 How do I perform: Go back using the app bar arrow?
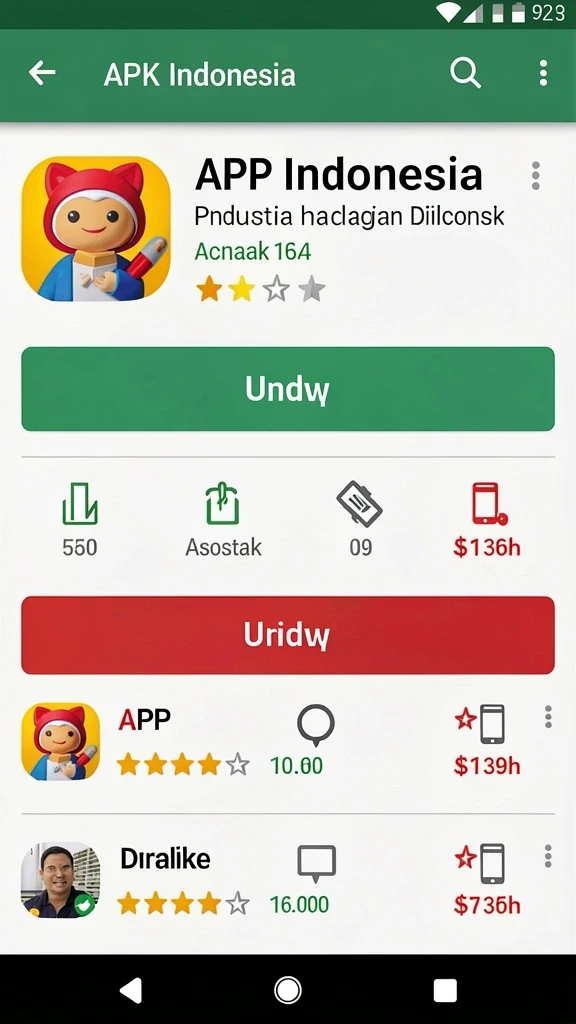click(42, 73)
